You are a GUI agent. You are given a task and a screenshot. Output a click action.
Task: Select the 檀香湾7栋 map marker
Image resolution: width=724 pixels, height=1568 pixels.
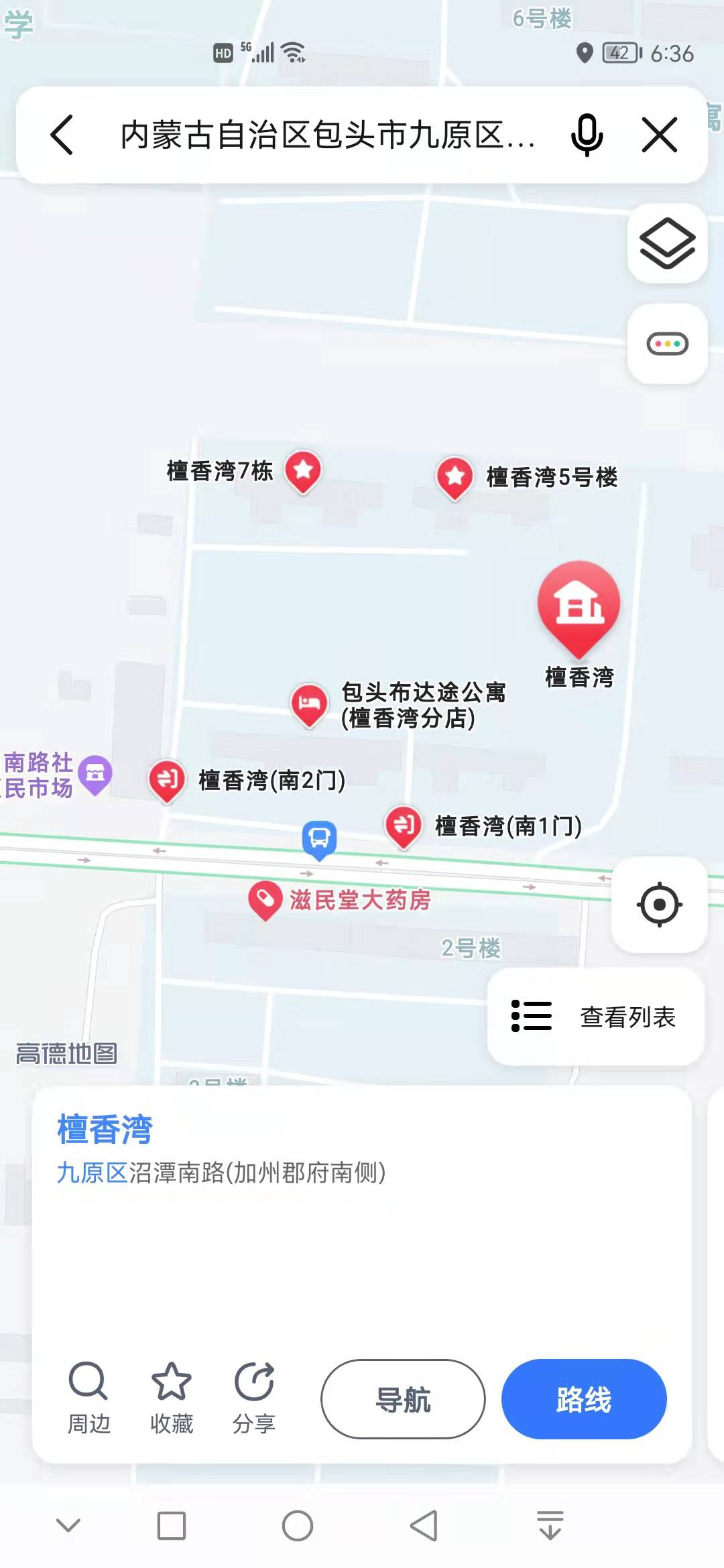(303, 470)
